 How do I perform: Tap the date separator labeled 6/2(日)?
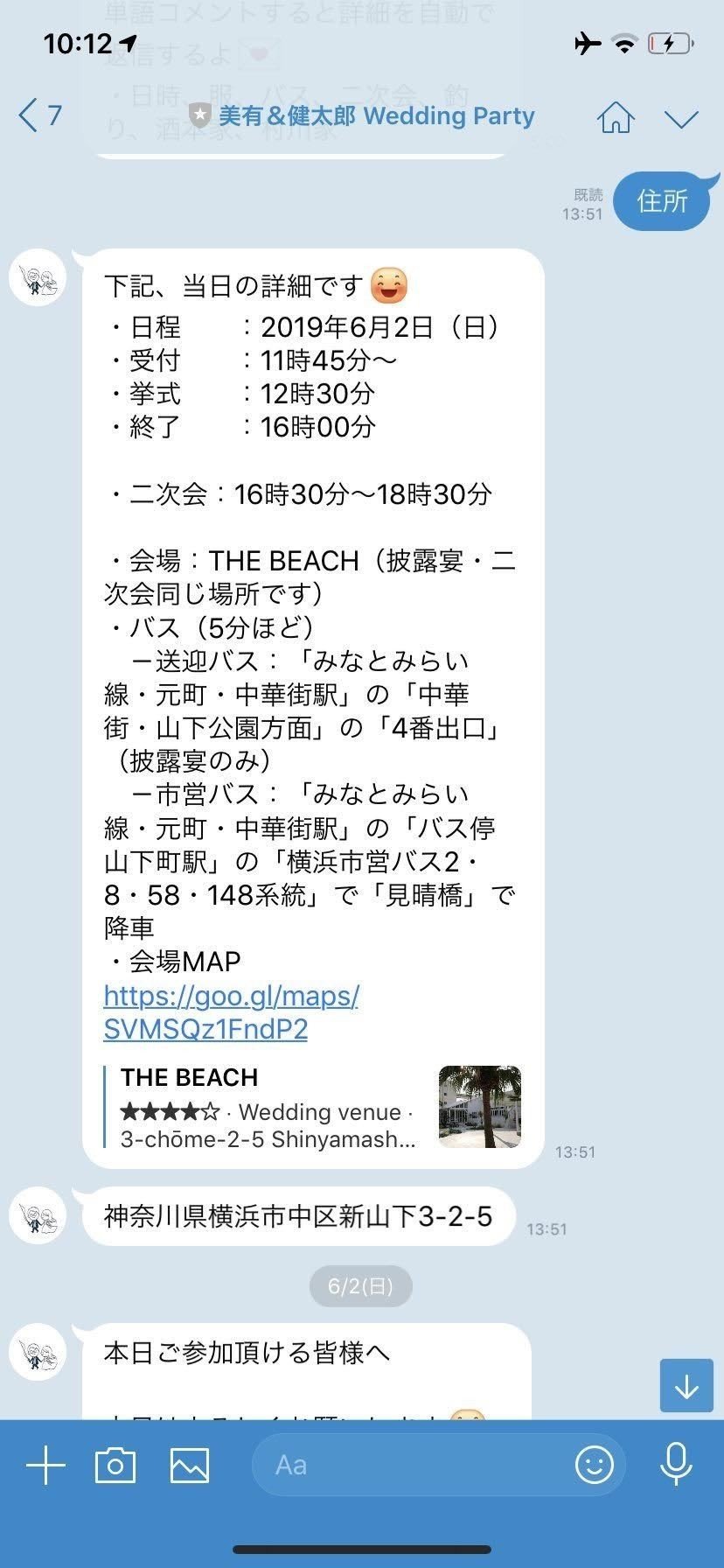pos(360,1286)
